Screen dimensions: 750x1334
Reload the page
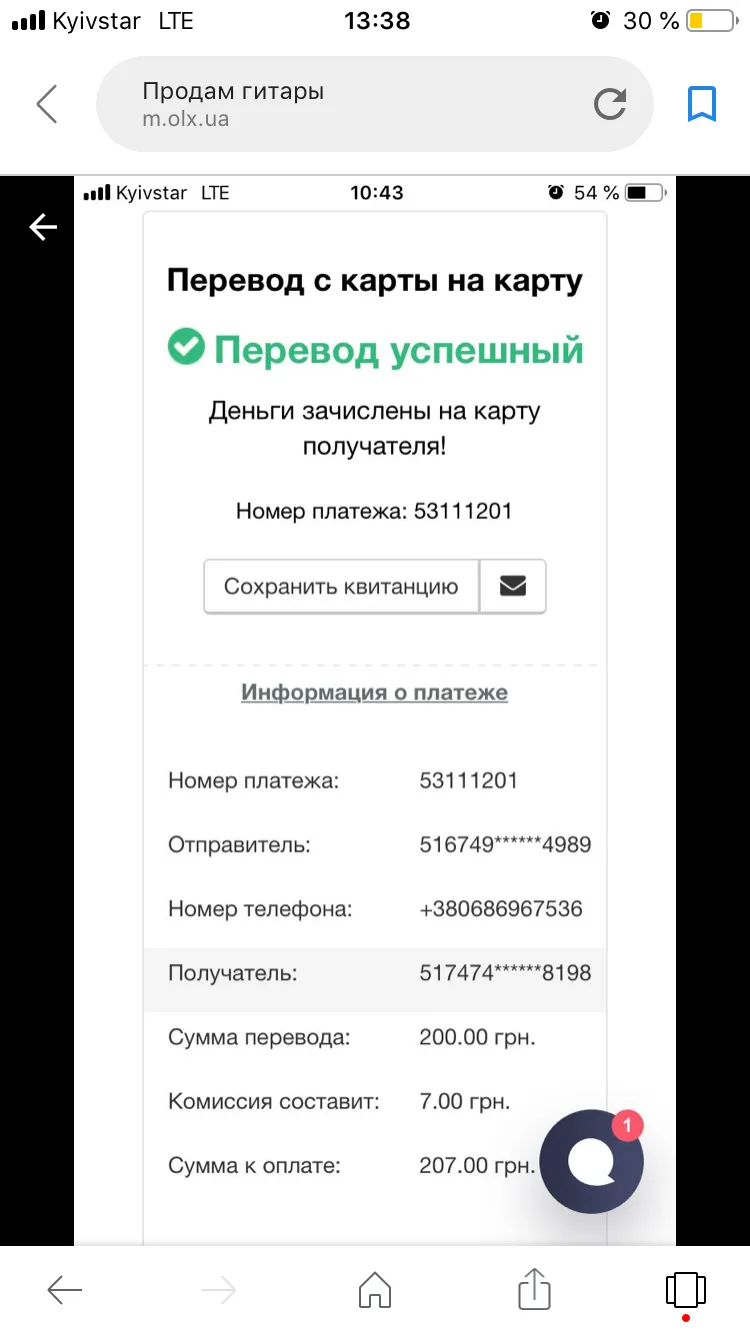coord(610,104)
